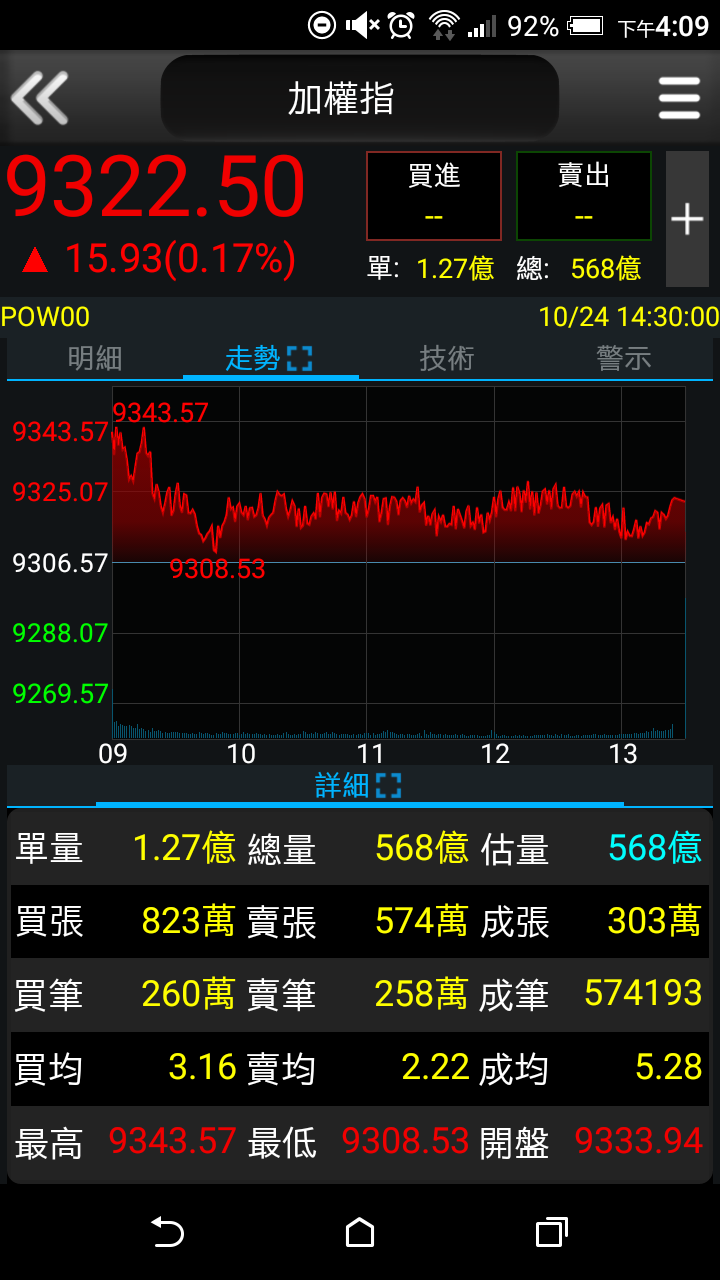This screenshot has width=720, height=1280.
Task: Open the hamburger menu
Action: [x=679, y=98]
